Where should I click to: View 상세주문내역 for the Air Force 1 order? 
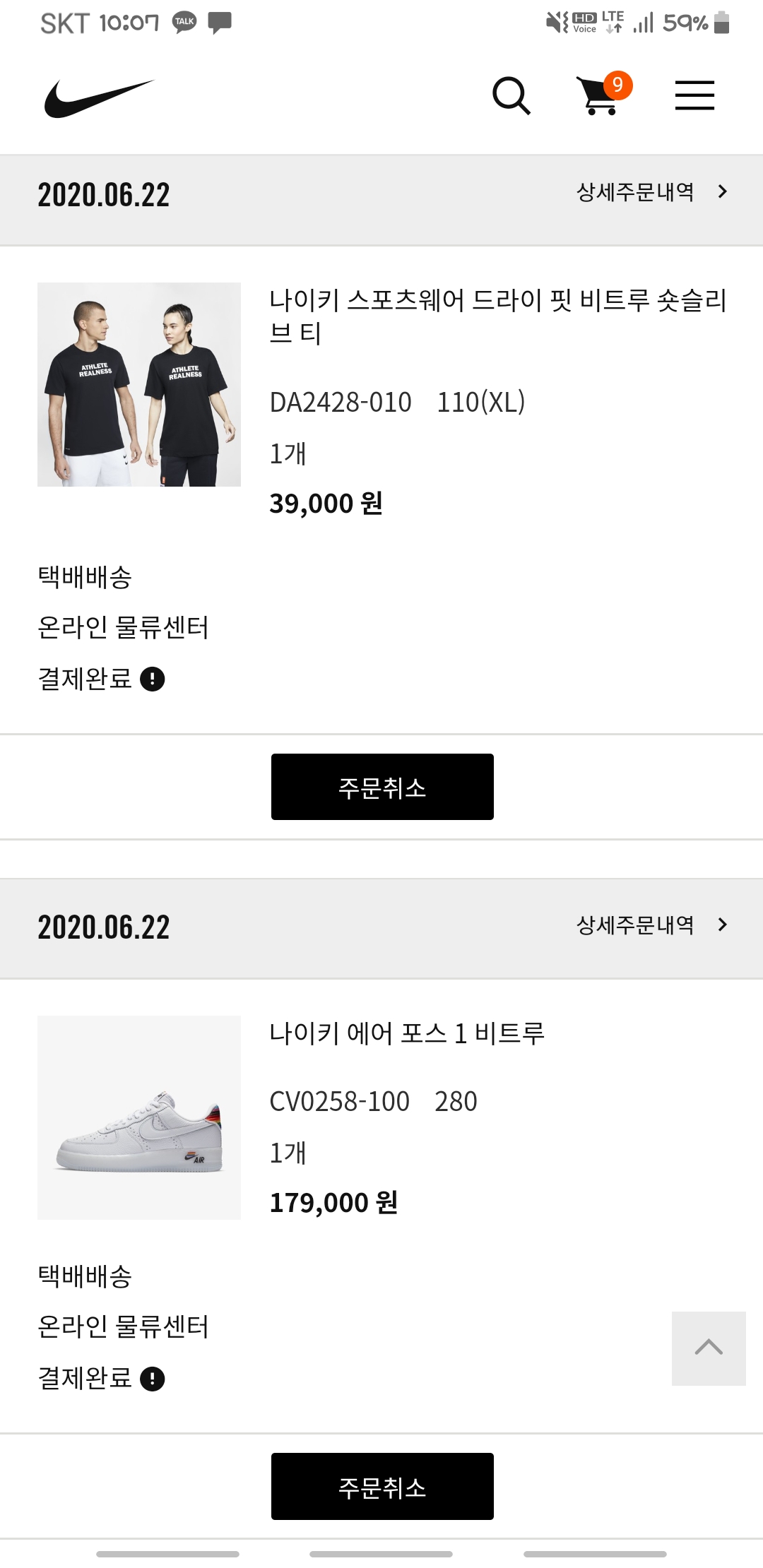(x=651, y=925)
